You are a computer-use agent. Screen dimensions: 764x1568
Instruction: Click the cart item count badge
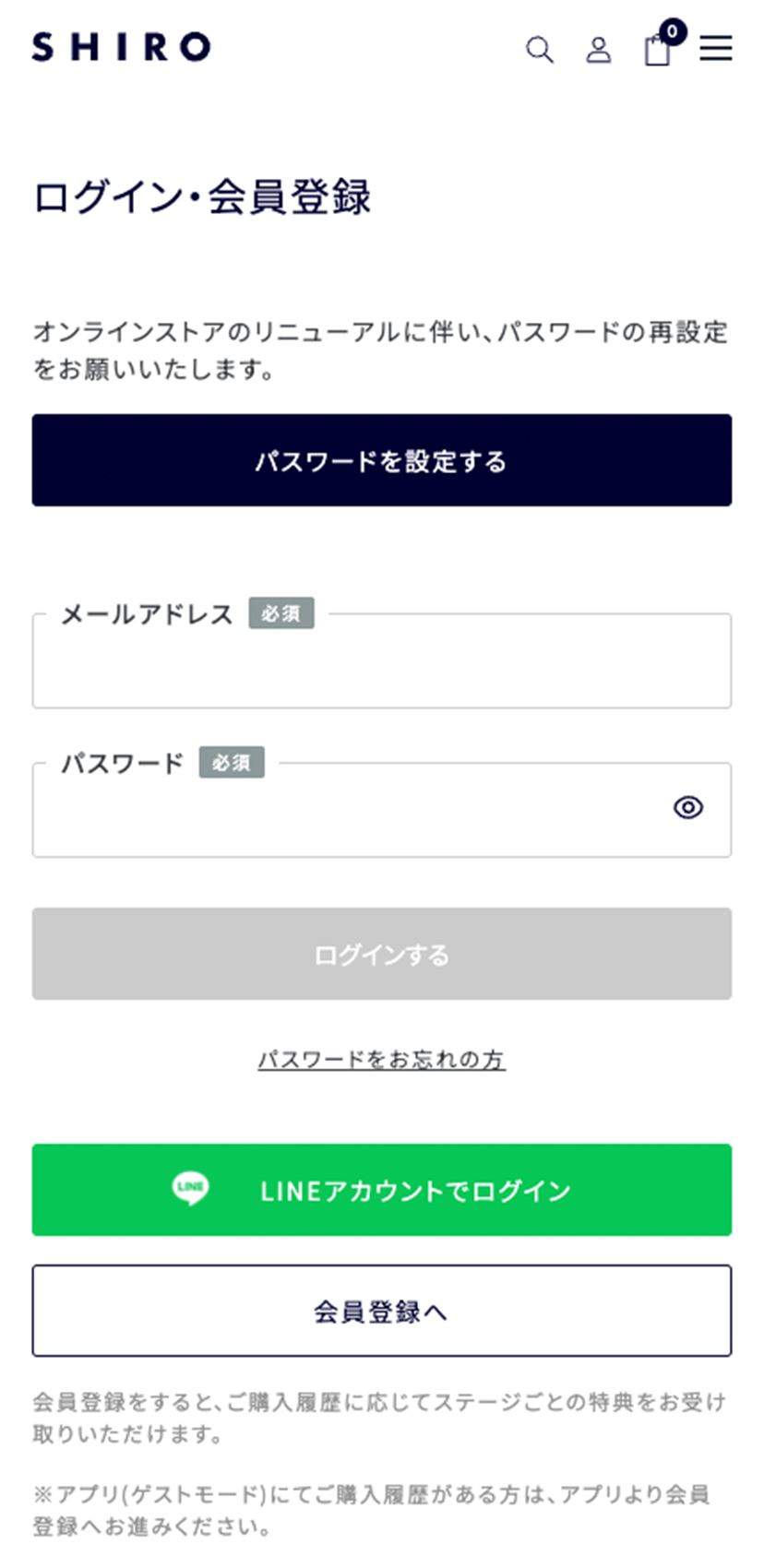[673, 30]
